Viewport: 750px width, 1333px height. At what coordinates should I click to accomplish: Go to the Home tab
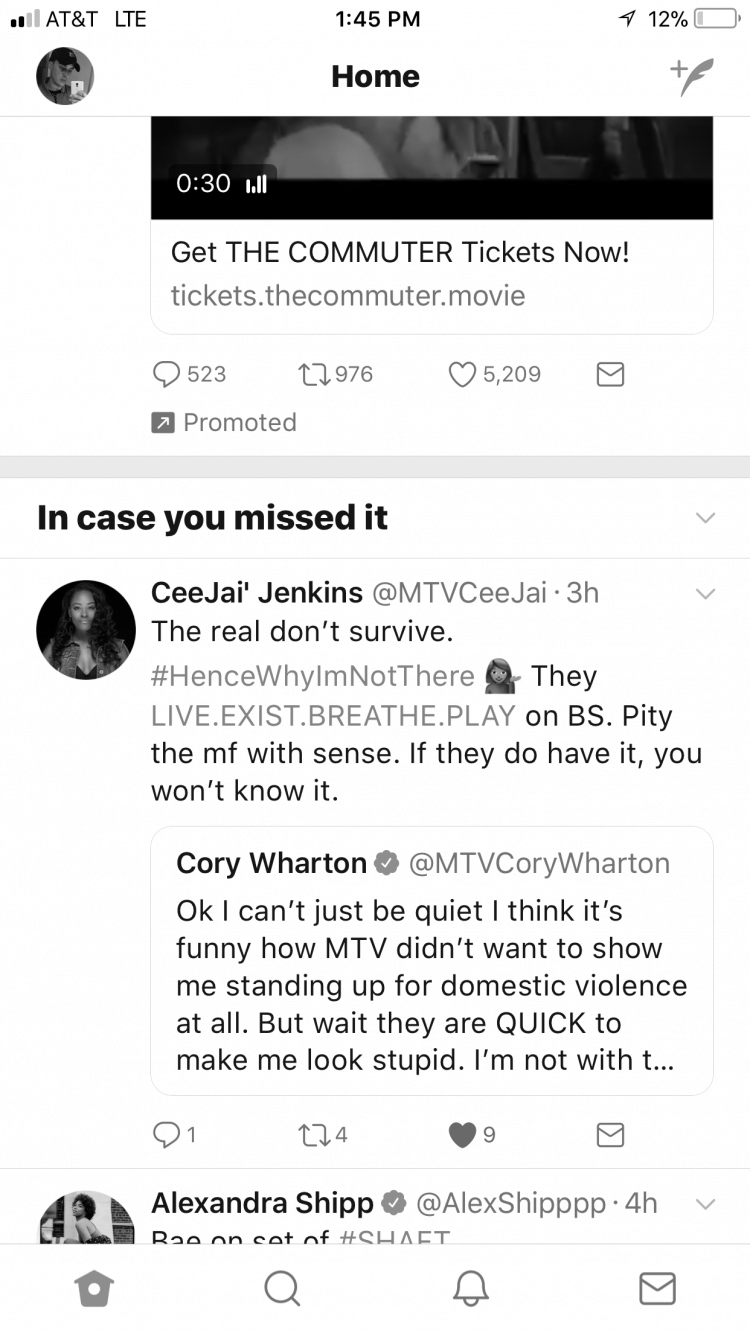(x=93, y=1289)
